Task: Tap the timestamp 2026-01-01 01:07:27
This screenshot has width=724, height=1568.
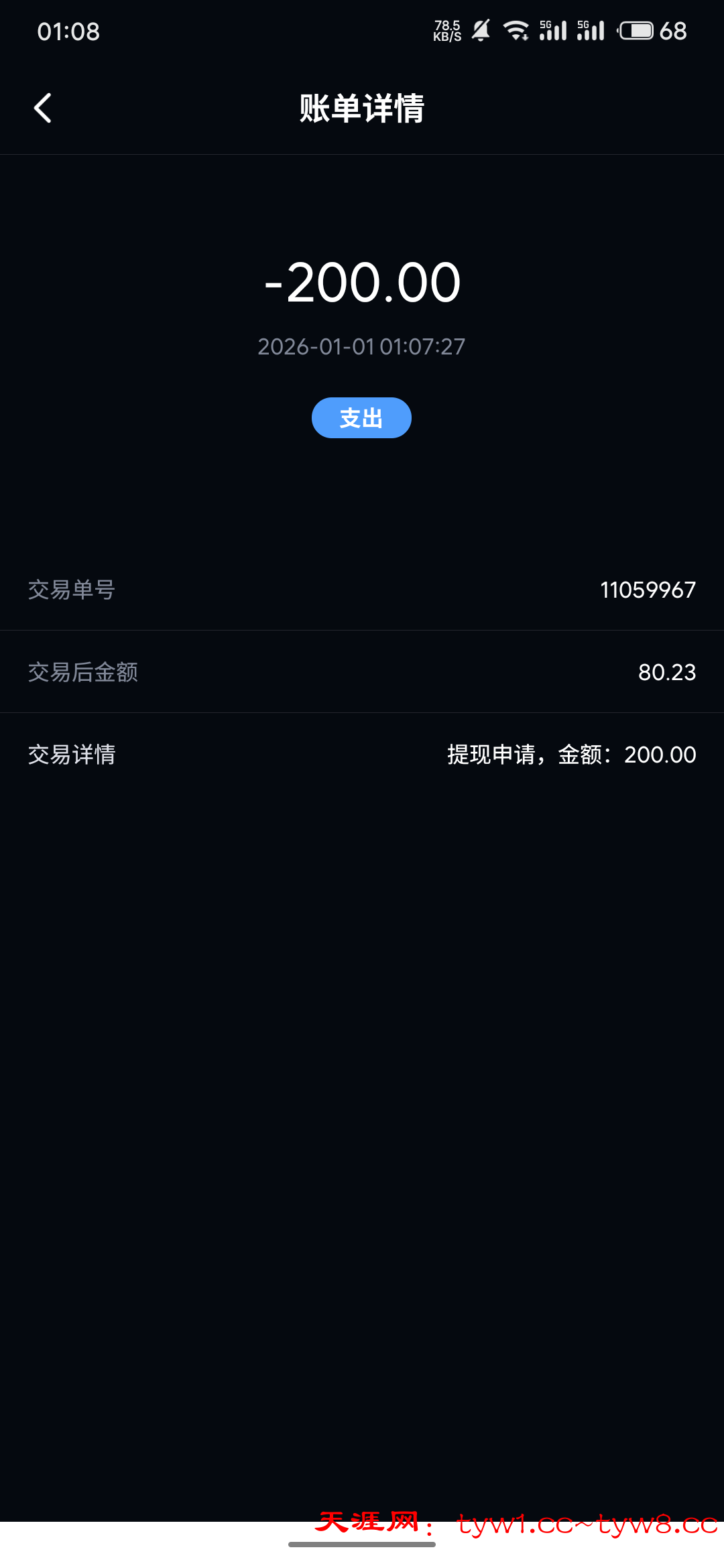Action: [x=361, y=347]
